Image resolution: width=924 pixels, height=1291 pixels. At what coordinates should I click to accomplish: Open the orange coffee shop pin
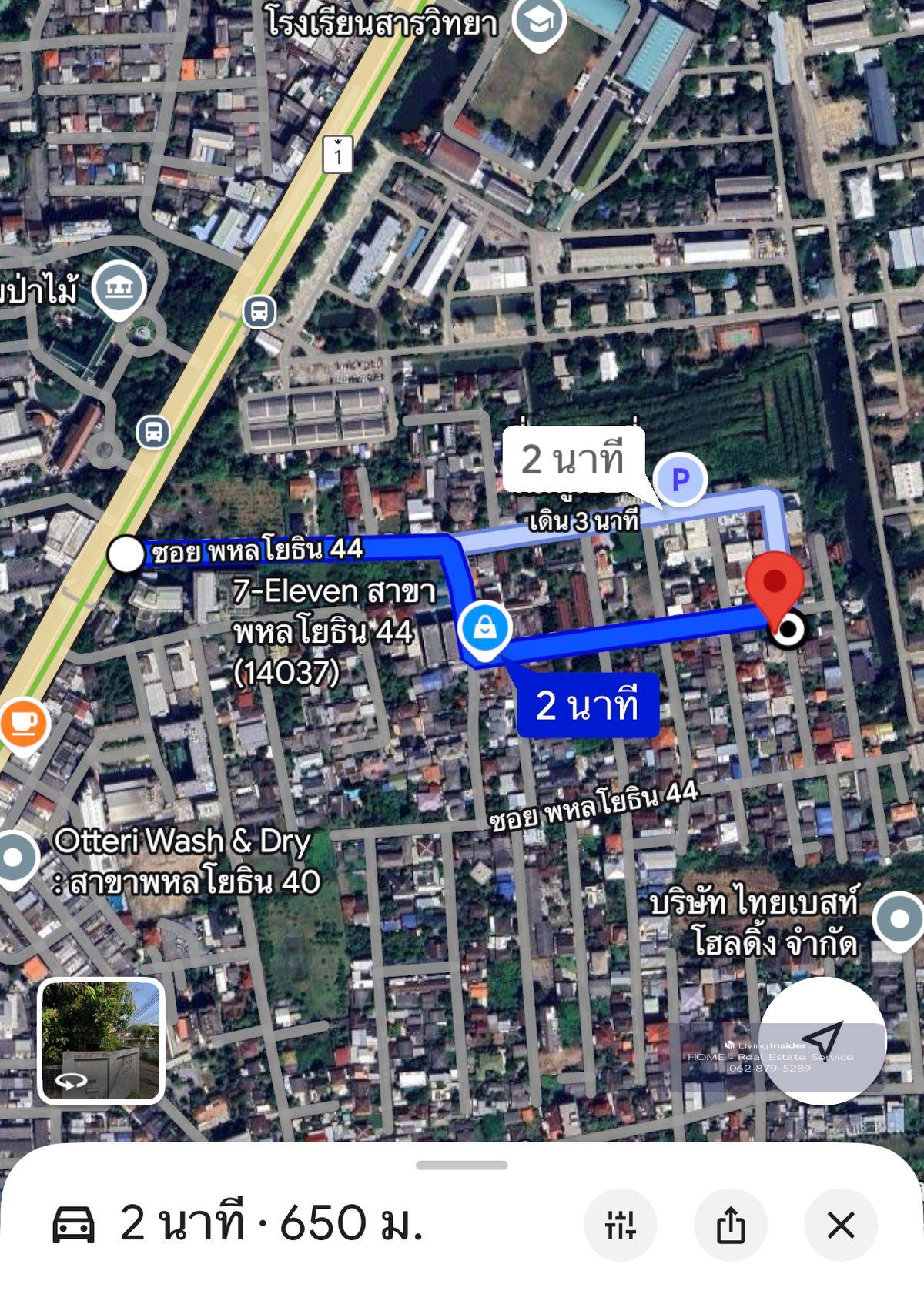tap(23, 724)
